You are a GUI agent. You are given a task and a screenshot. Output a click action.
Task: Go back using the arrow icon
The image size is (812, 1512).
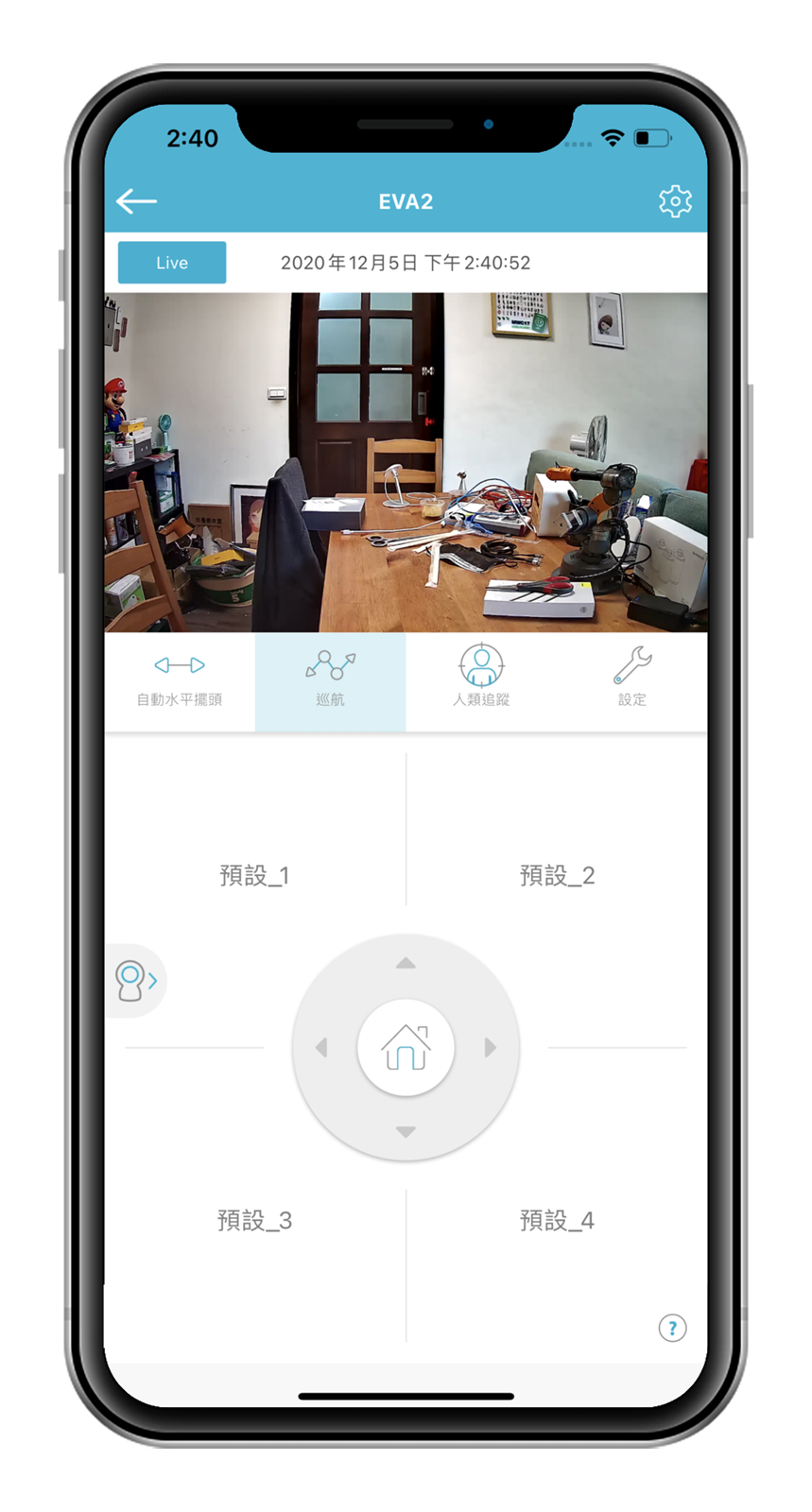coord(136,200)
